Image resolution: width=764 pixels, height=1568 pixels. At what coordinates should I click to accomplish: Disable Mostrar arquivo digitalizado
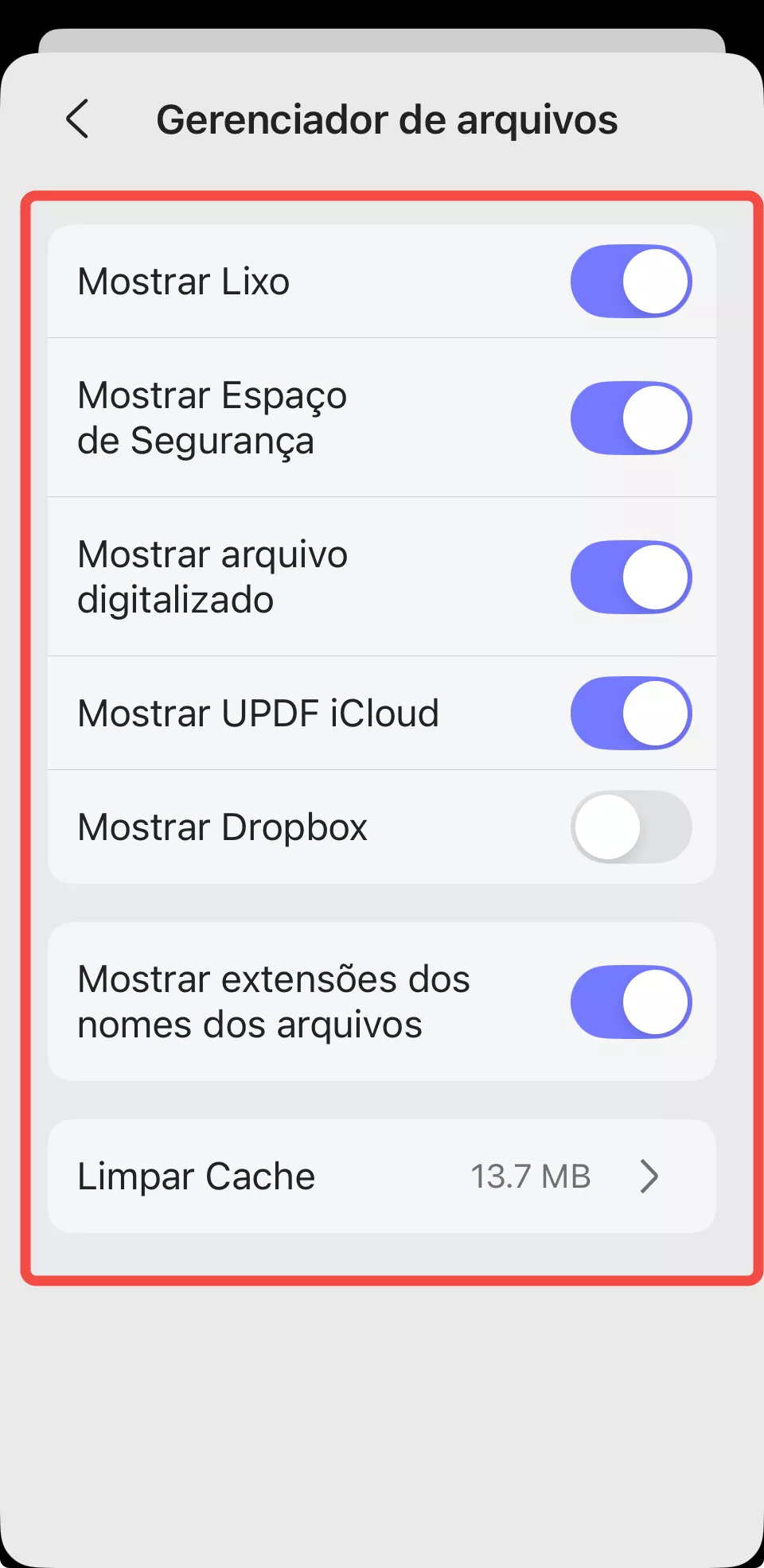(x=631, y=578)
